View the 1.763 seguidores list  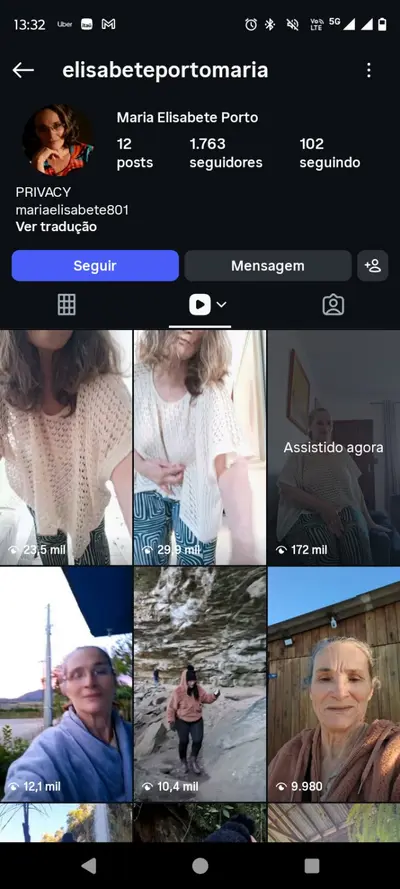(225, 153)
